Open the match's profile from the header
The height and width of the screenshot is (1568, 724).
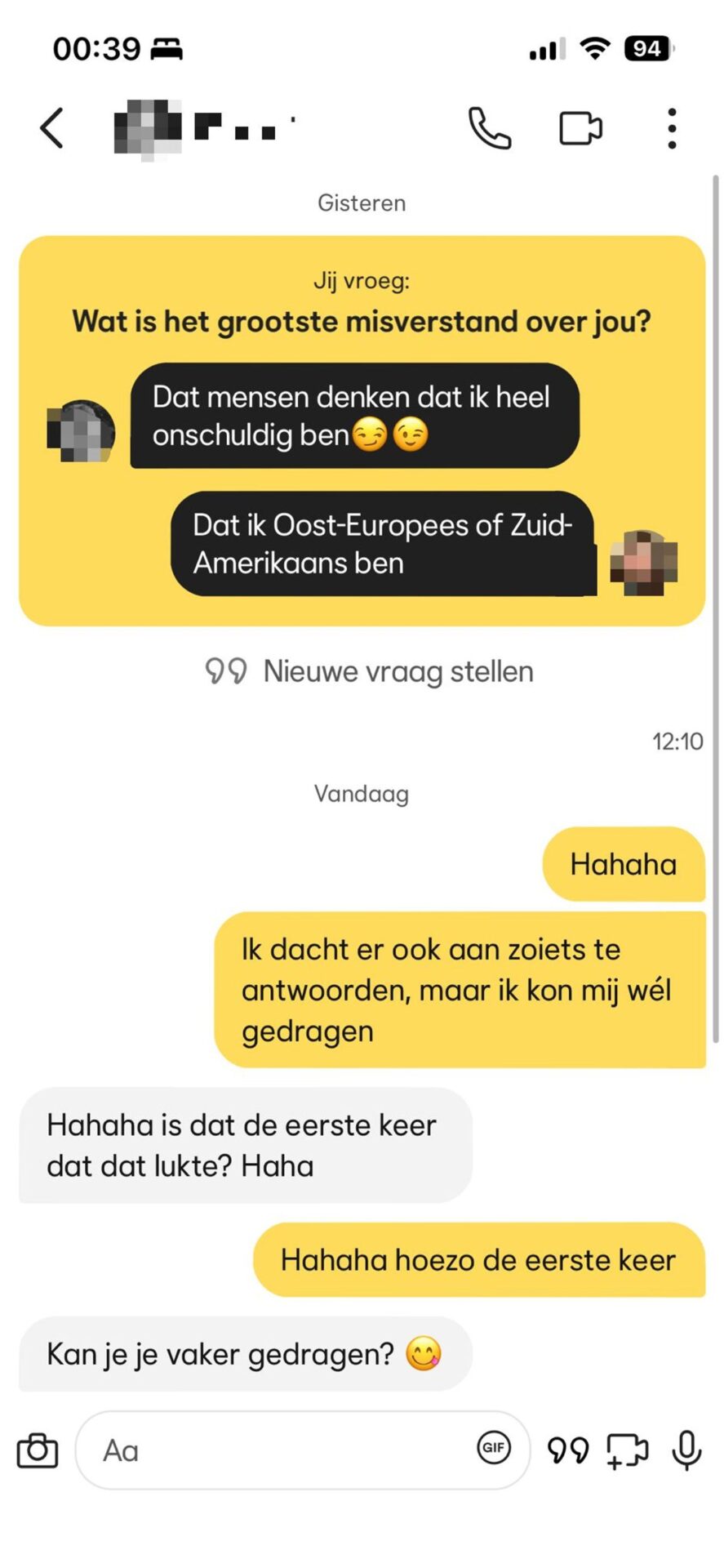(204, 128)
